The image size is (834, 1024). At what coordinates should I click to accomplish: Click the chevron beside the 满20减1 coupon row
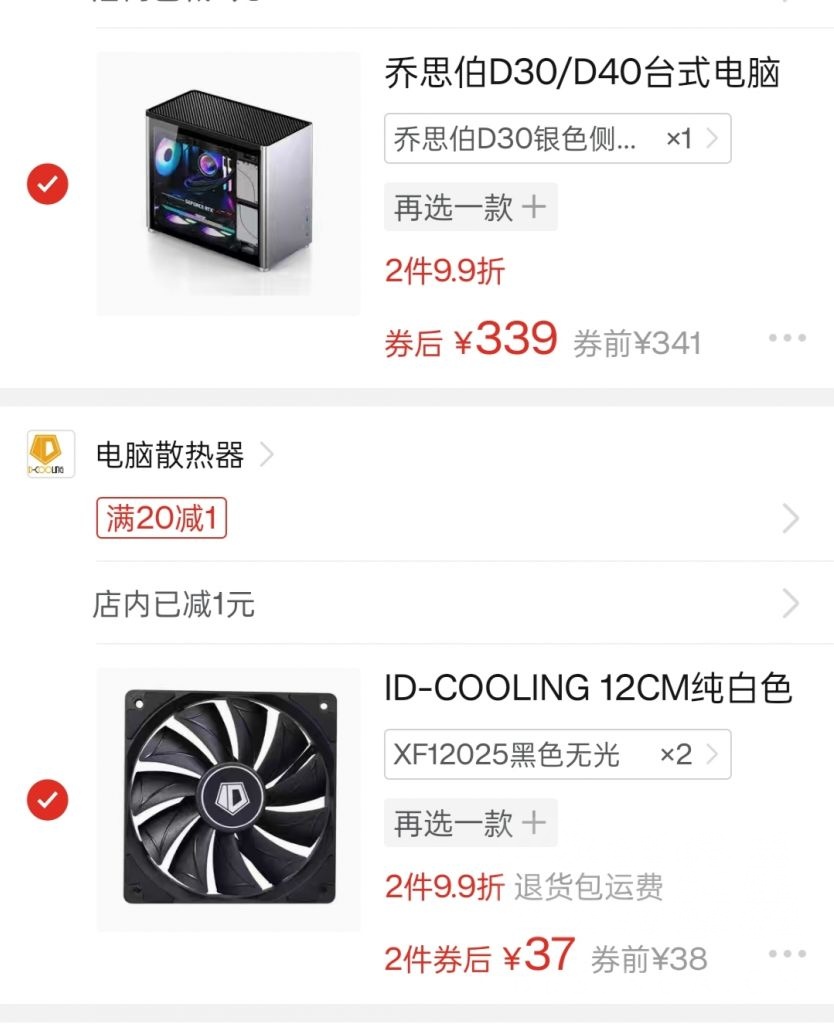coord(791,517)
